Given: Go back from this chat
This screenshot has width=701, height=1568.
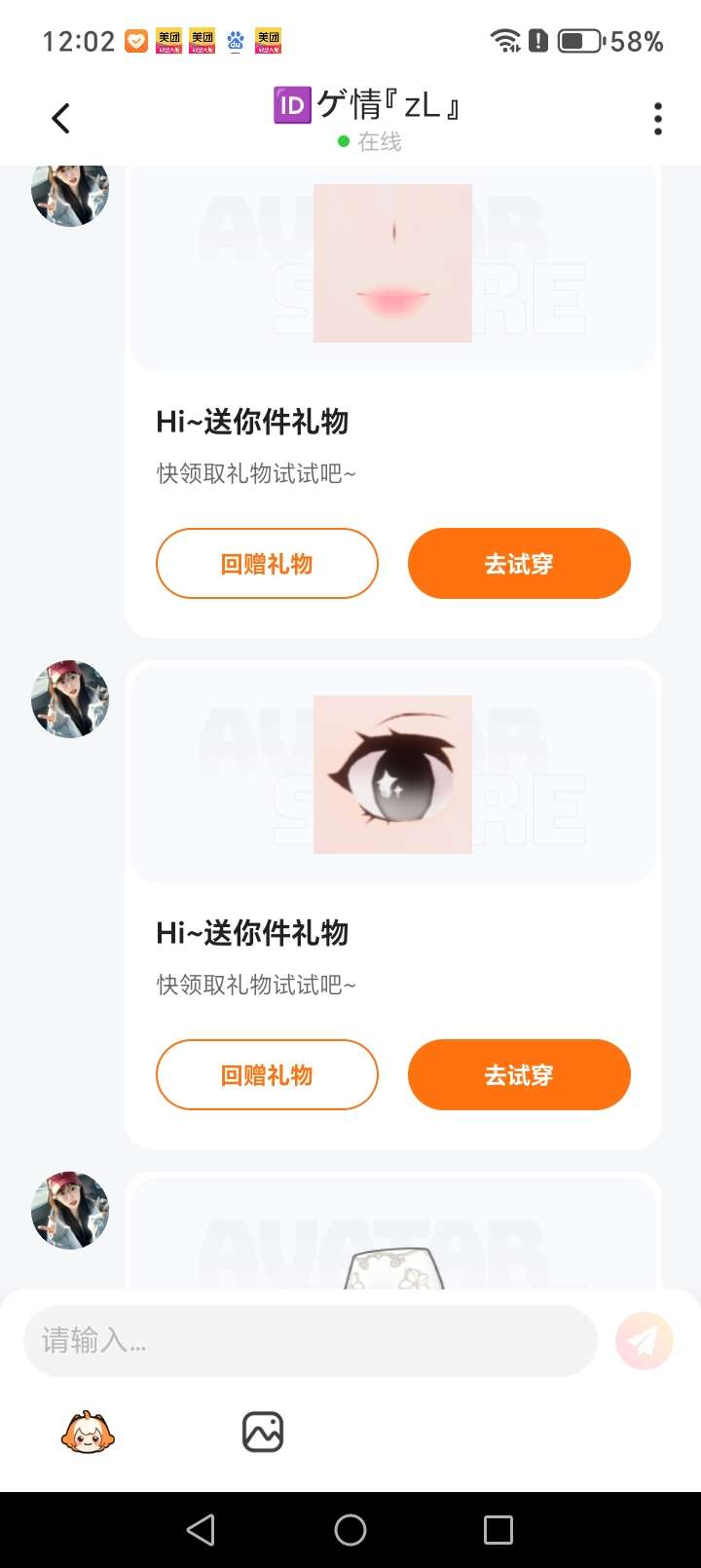Looking at the screenshot, I should [60, 119].
